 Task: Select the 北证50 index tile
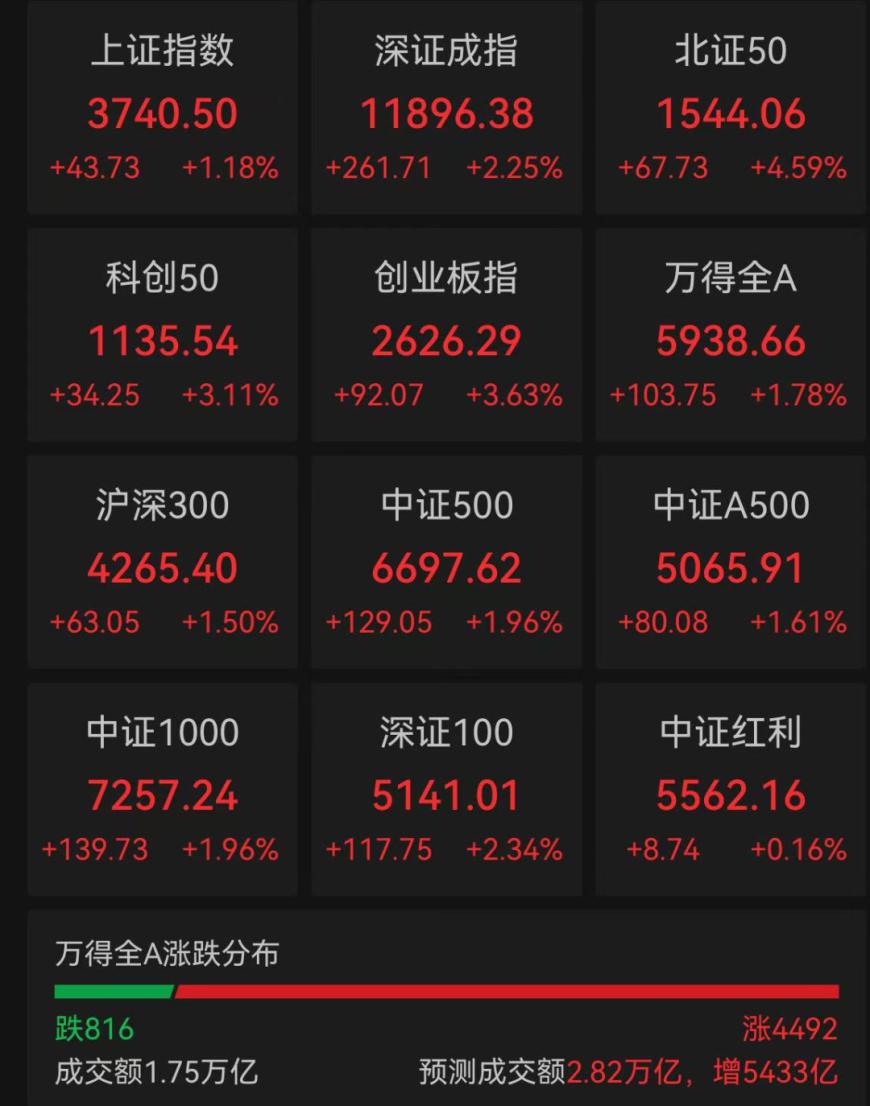point(730,110)
